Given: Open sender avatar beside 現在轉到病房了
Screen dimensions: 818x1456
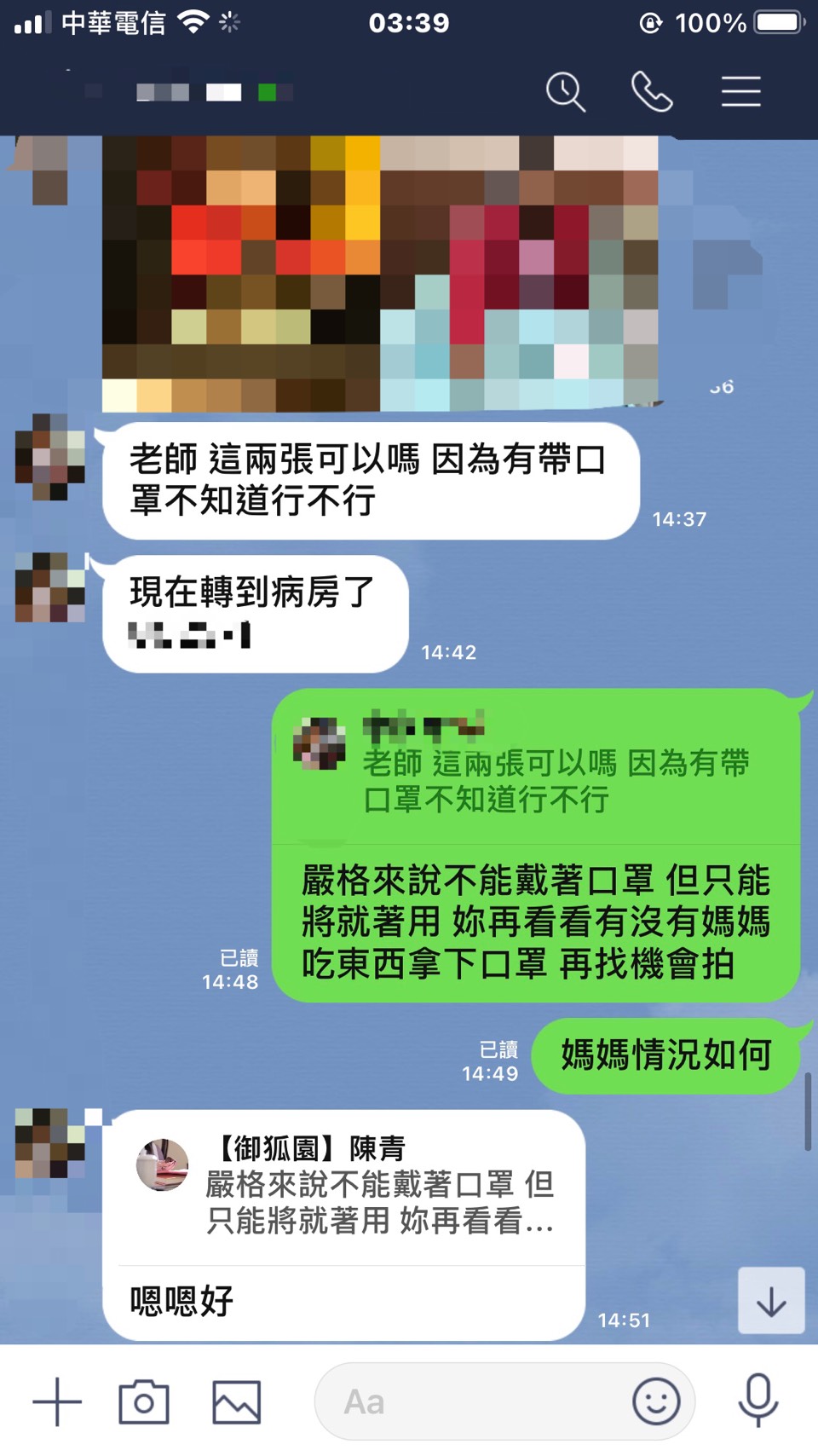Looking at the screenshot, I should click(x=50, y=587).
